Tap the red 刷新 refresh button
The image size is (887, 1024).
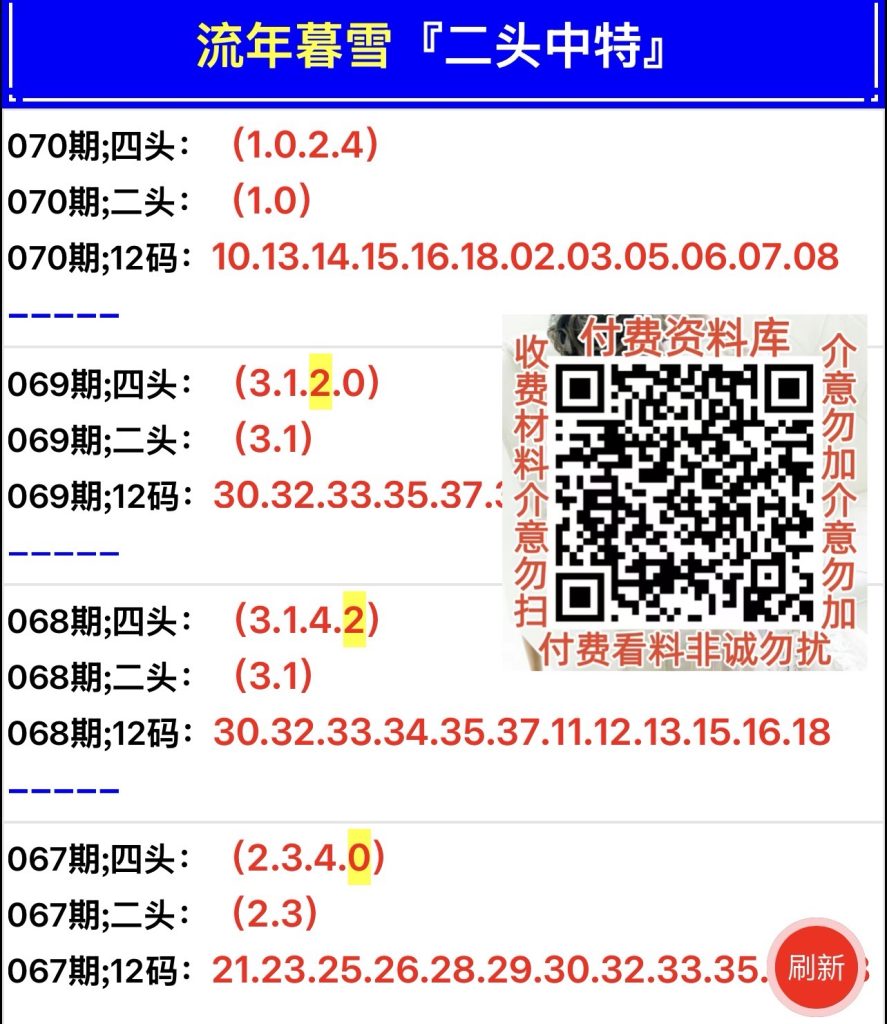coord(817,967)
